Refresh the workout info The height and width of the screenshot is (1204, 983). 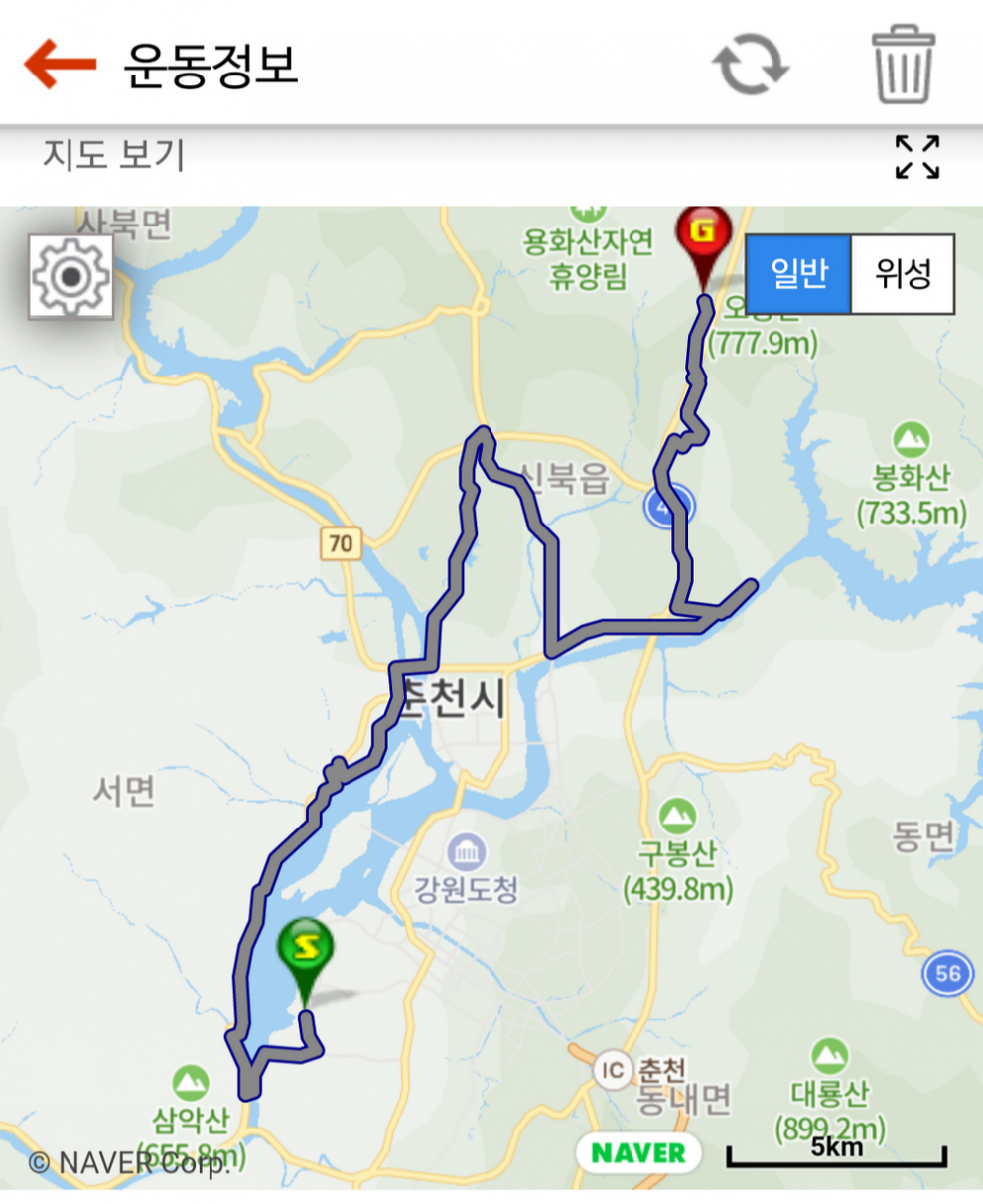click(751, 66)
